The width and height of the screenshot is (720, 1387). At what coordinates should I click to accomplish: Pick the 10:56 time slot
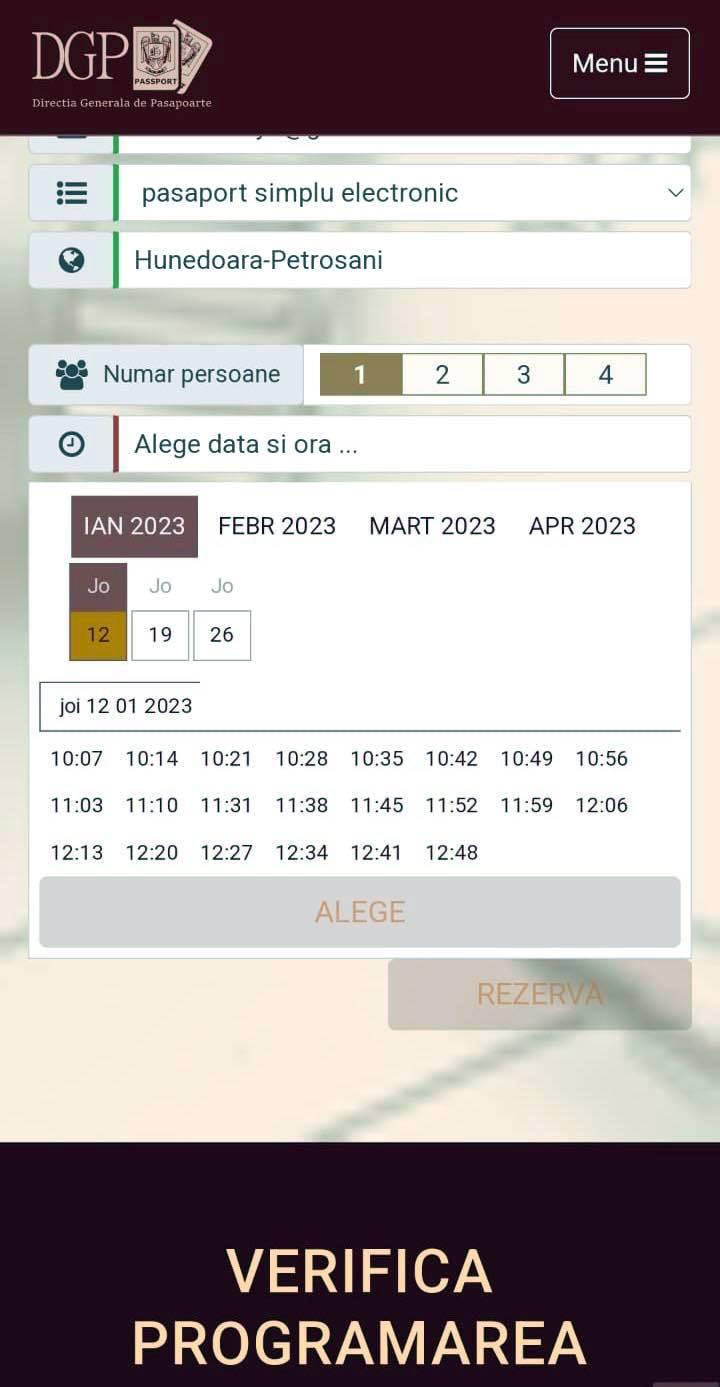point(601,759)
